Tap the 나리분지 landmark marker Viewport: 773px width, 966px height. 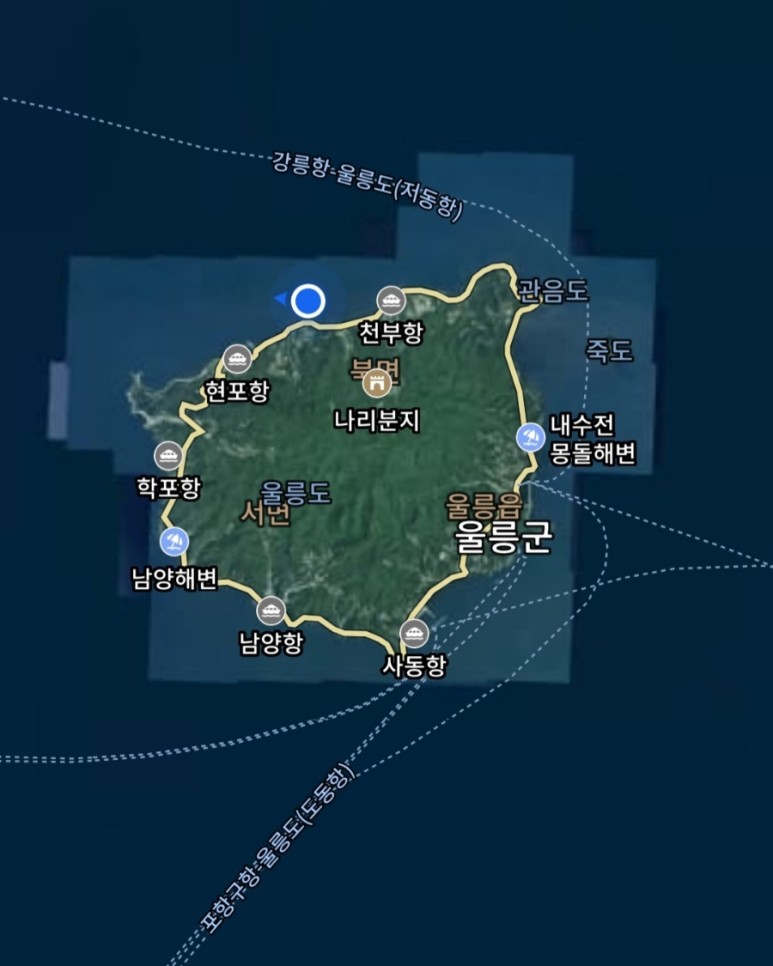[x=377, y=383]
